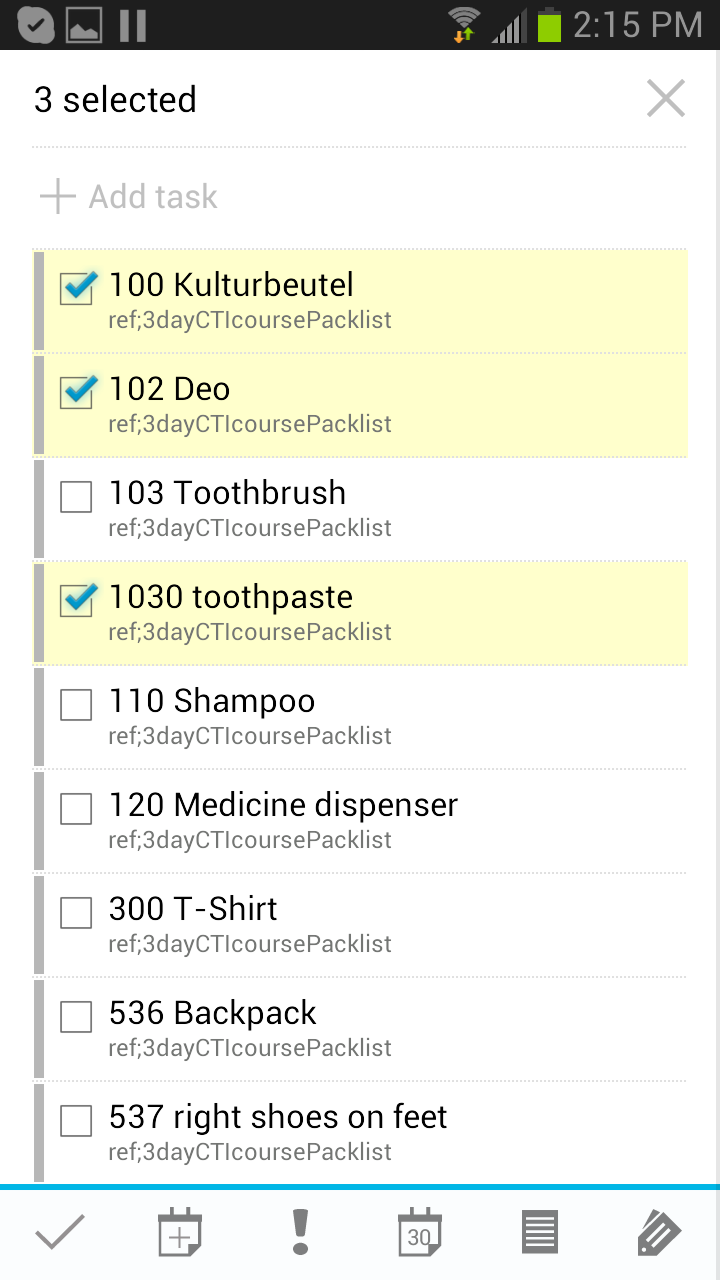This screenshot has width=720, height=1280.
Task: Check the 537 right shoes on feet box
Action: [x=77, y=1121]
